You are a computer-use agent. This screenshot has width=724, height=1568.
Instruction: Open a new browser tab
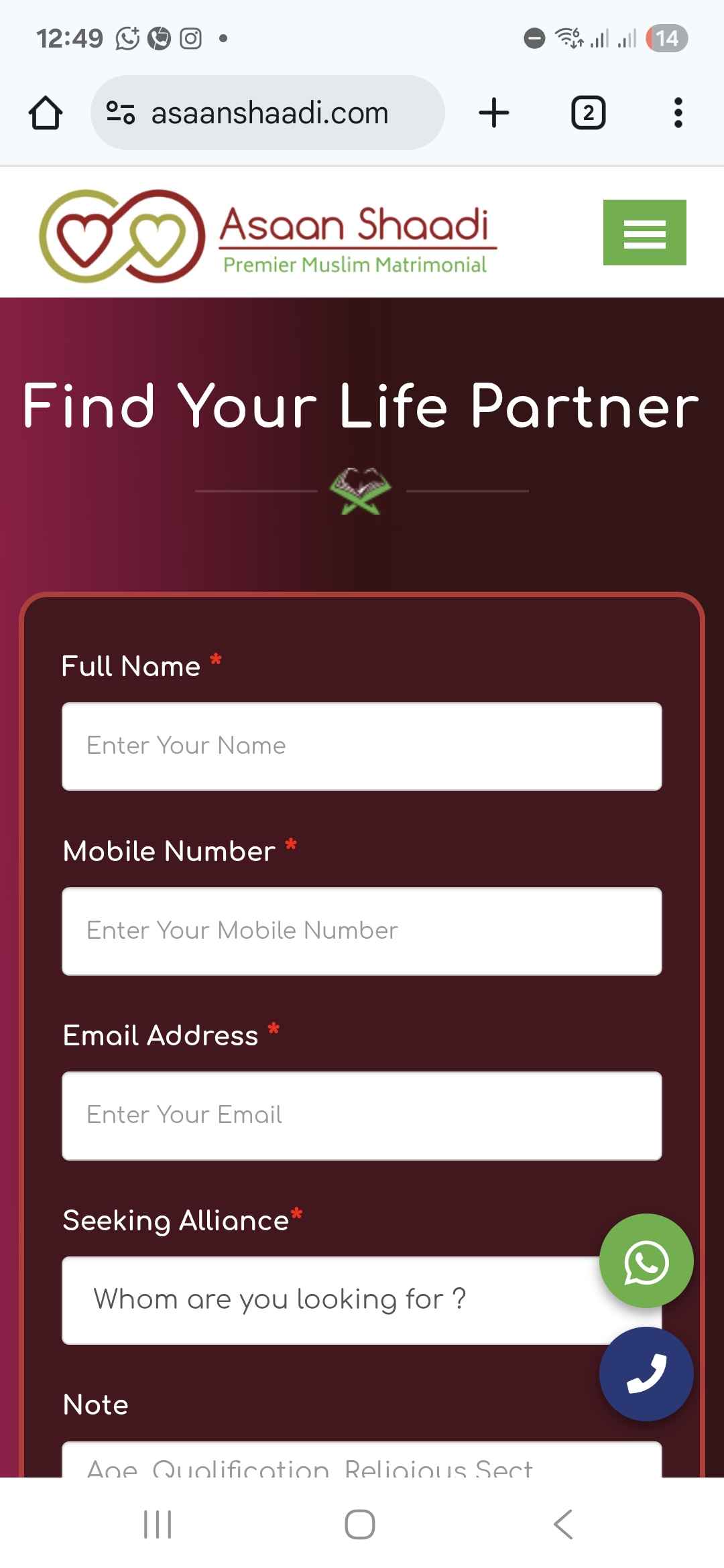coord(494,113)
